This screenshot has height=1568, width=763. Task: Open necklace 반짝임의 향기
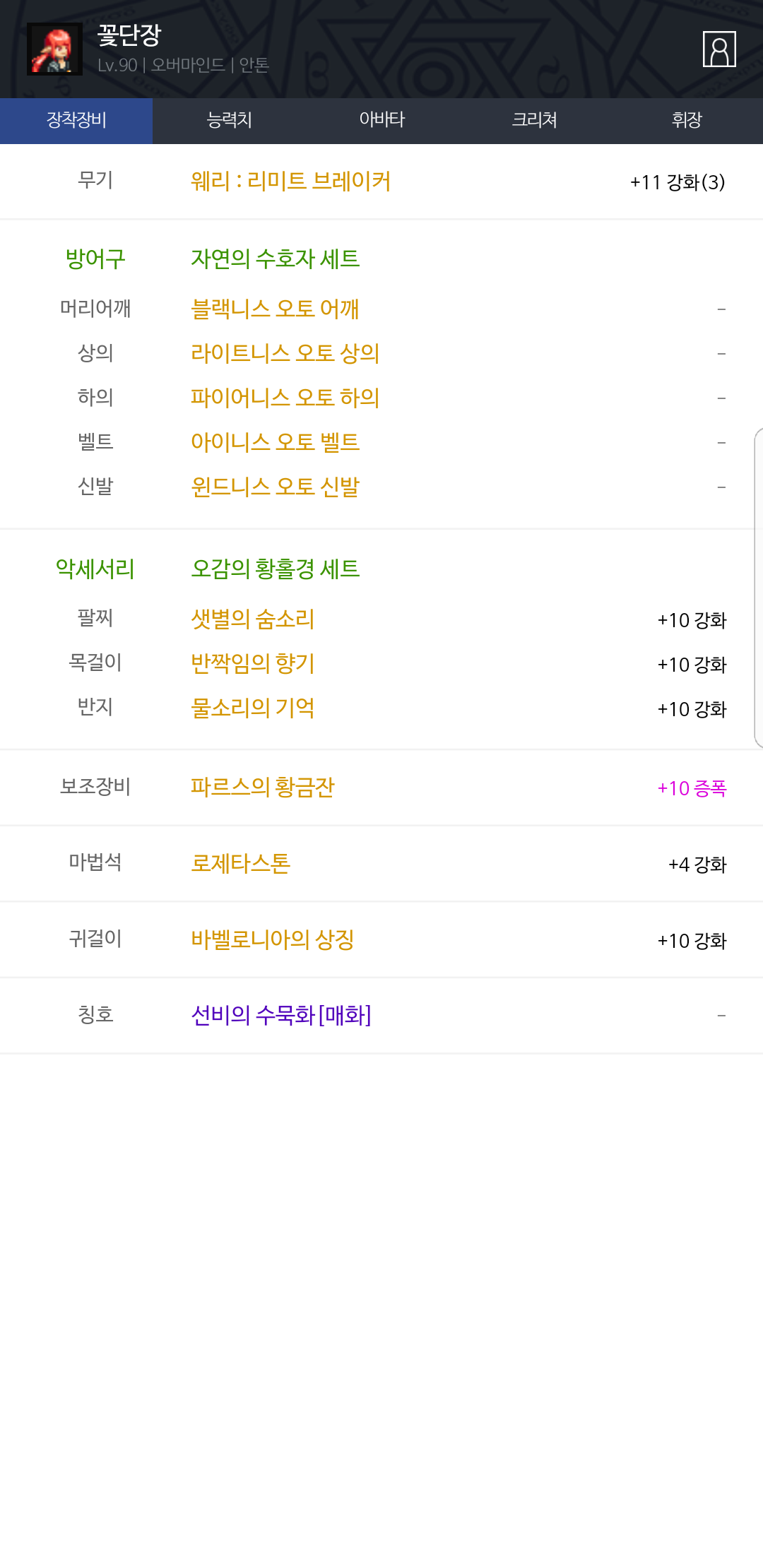click(x=253, y=664)
